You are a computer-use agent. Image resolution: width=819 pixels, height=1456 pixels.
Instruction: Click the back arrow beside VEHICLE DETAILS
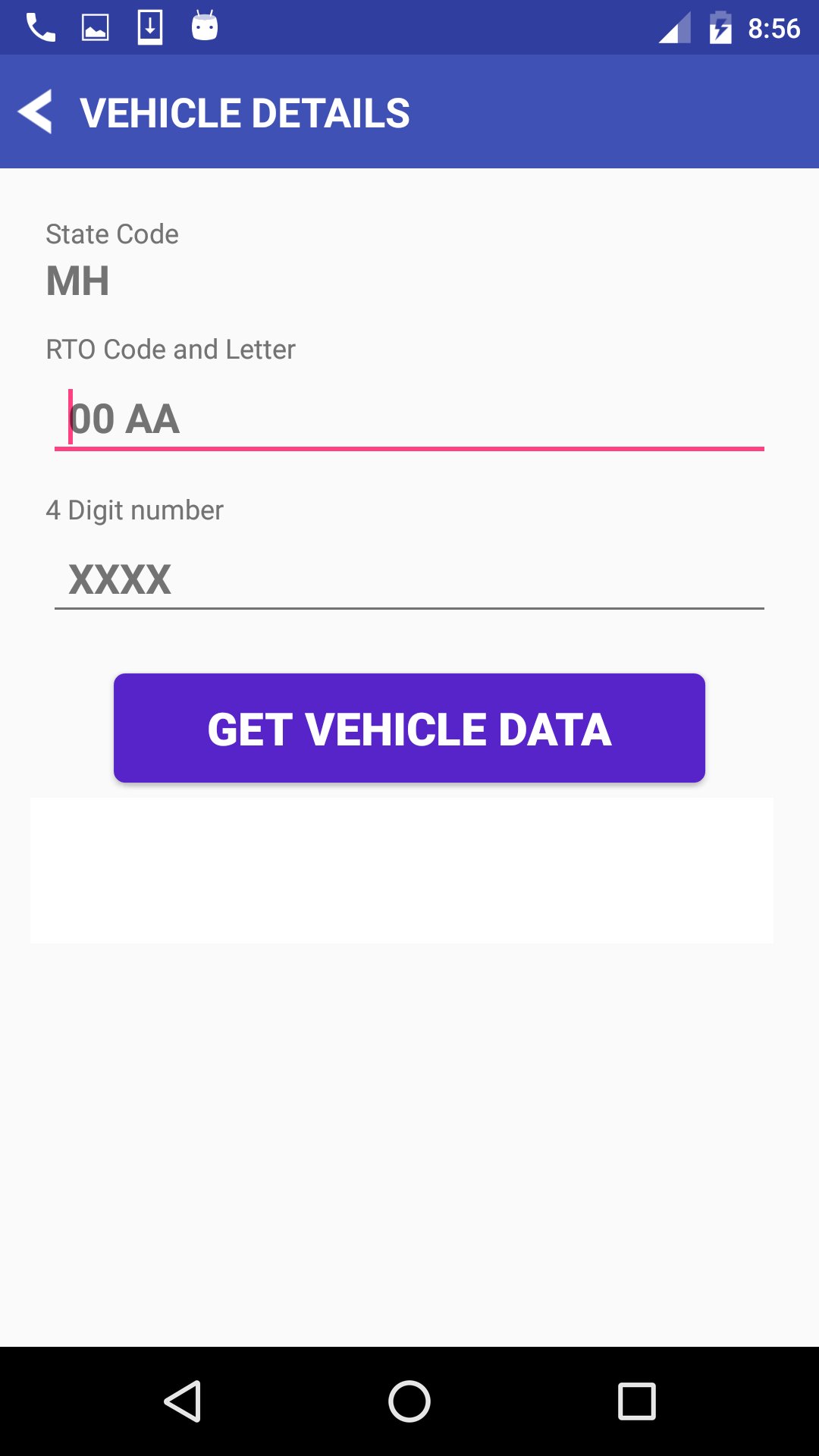(36, 111)
